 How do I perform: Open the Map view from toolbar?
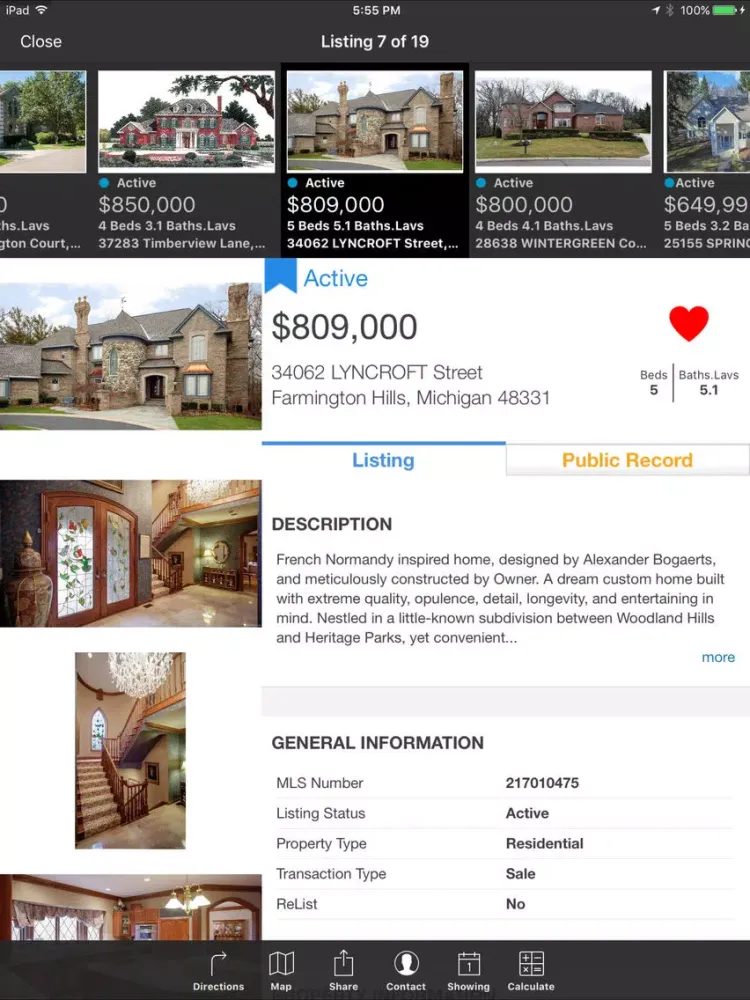click(x=281, y=971)
